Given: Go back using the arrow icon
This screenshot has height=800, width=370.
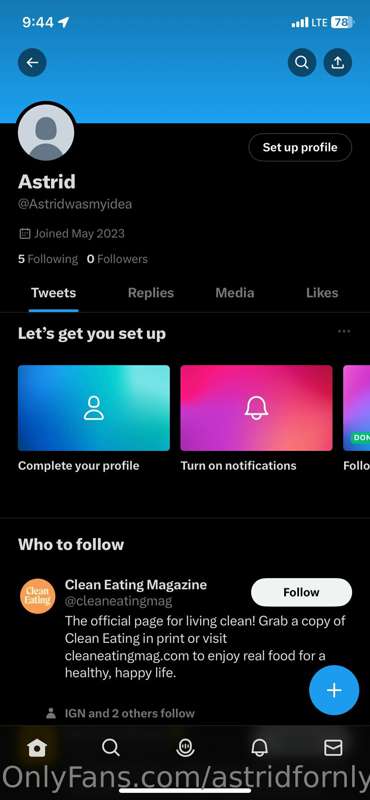Looking at the screenshot, I should 32,63.
